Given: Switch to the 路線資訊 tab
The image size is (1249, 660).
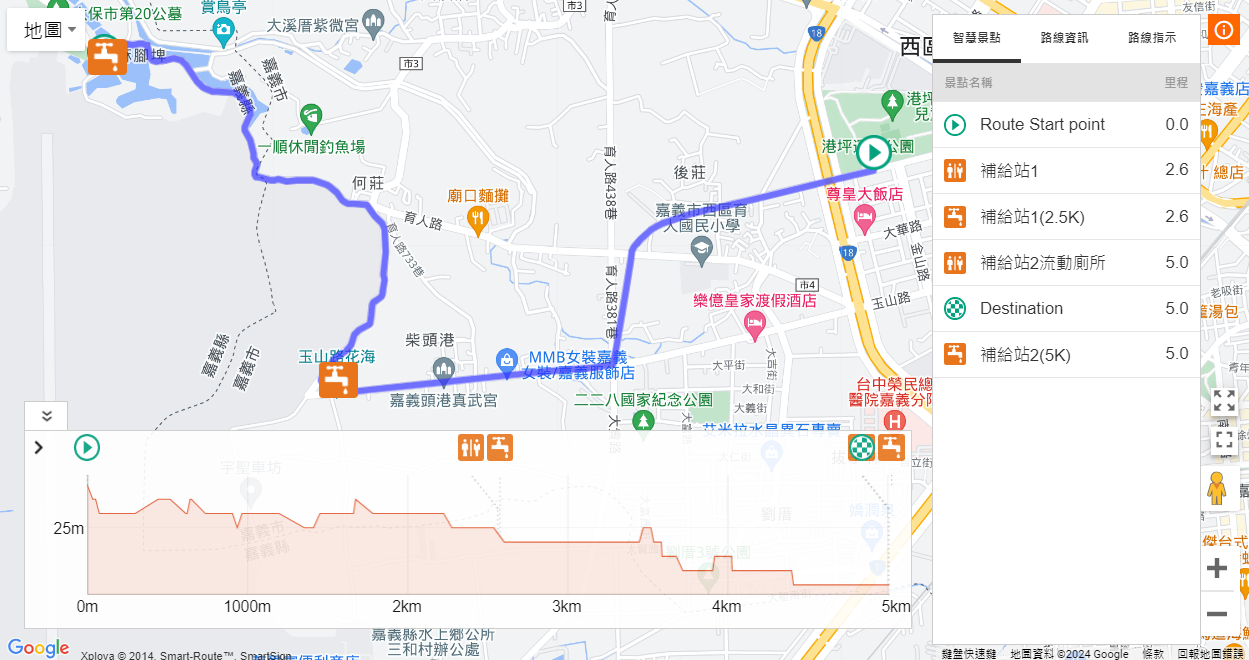Looking at the screenshot, I should tap(1064, 38).
